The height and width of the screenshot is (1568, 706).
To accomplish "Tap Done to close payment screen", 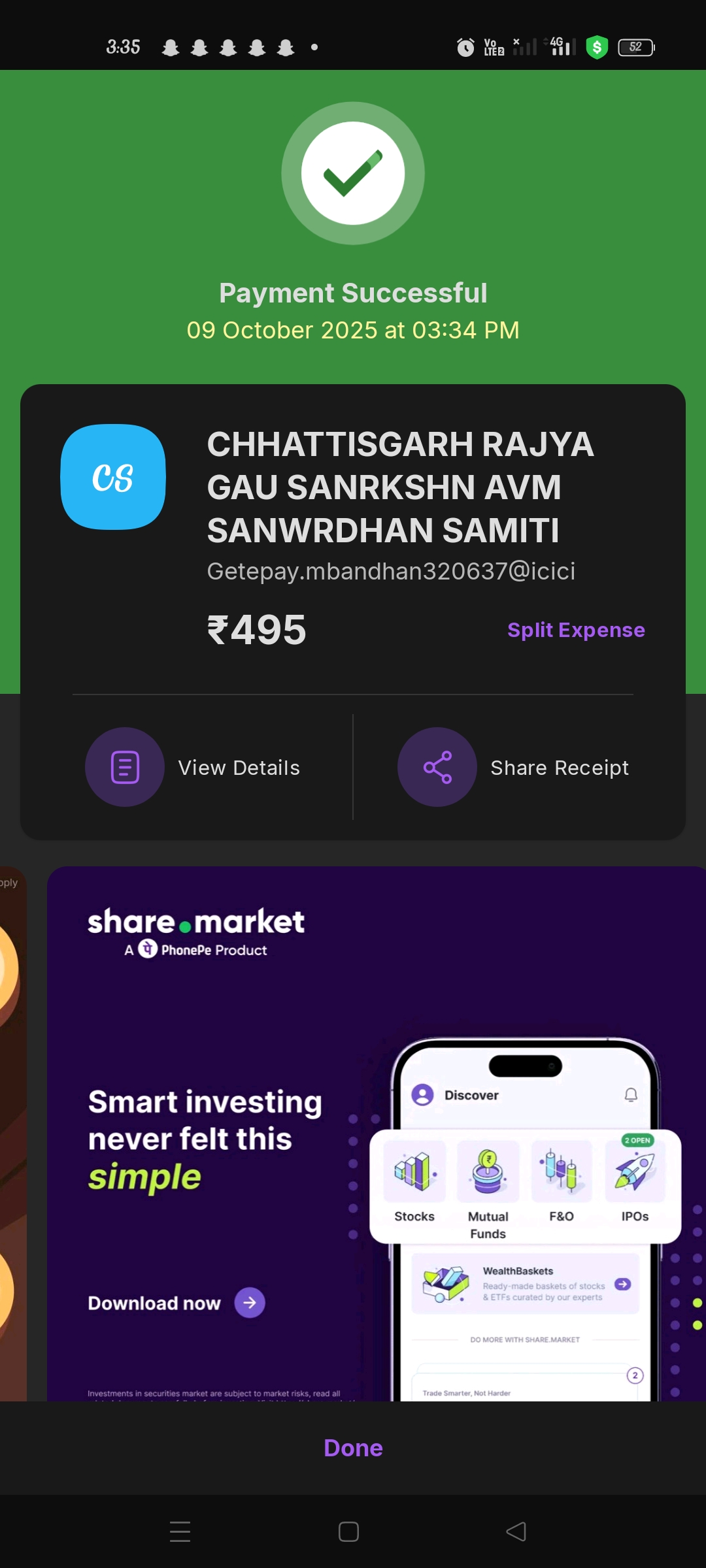I will tap(353, 1448).
